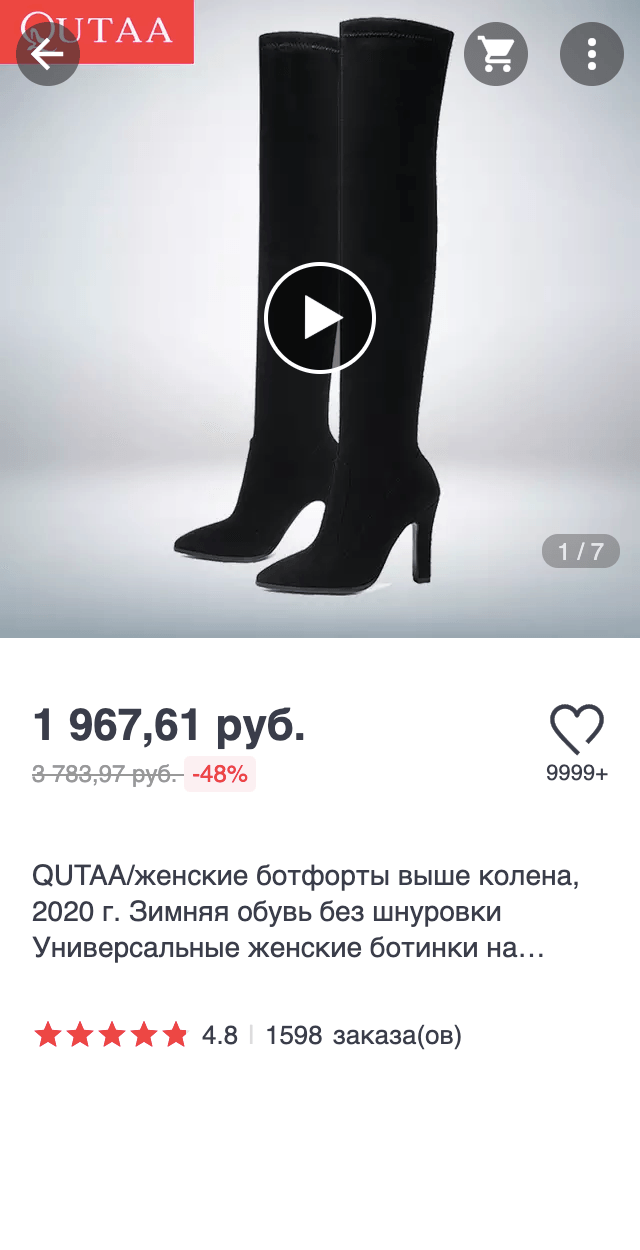Play the product video
Screen dimensions: 640x1250
pos(320,318)
